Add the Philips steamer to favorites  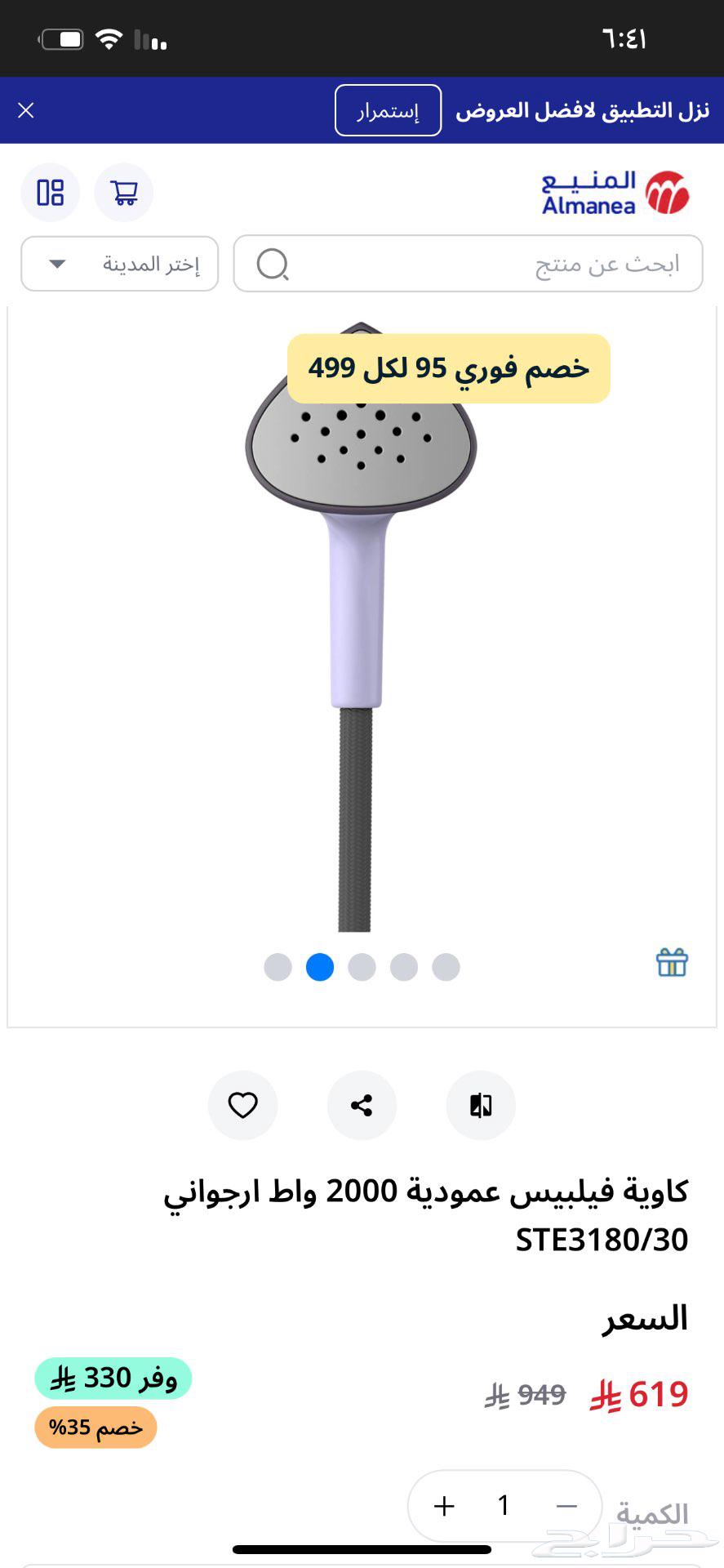click(x=242, y=1105)
